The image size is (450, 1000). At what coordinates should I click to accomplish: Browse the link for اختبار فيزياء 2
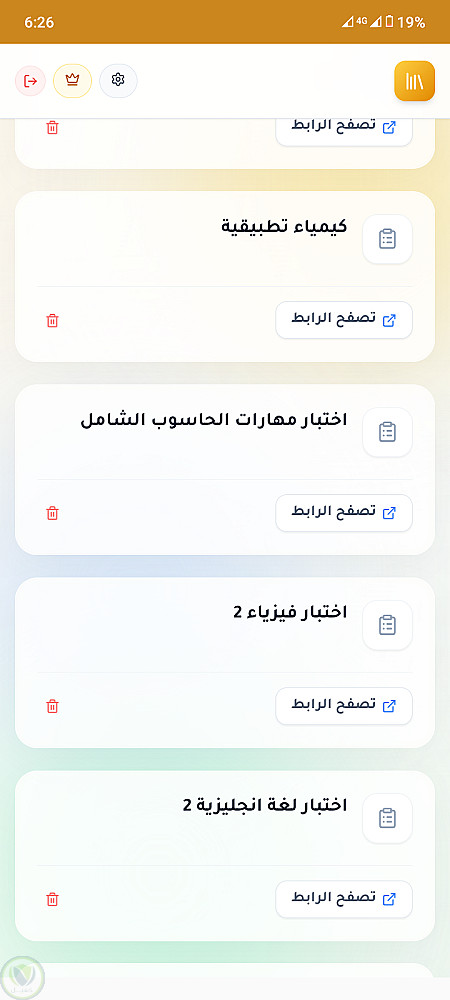tap(344, 706)
